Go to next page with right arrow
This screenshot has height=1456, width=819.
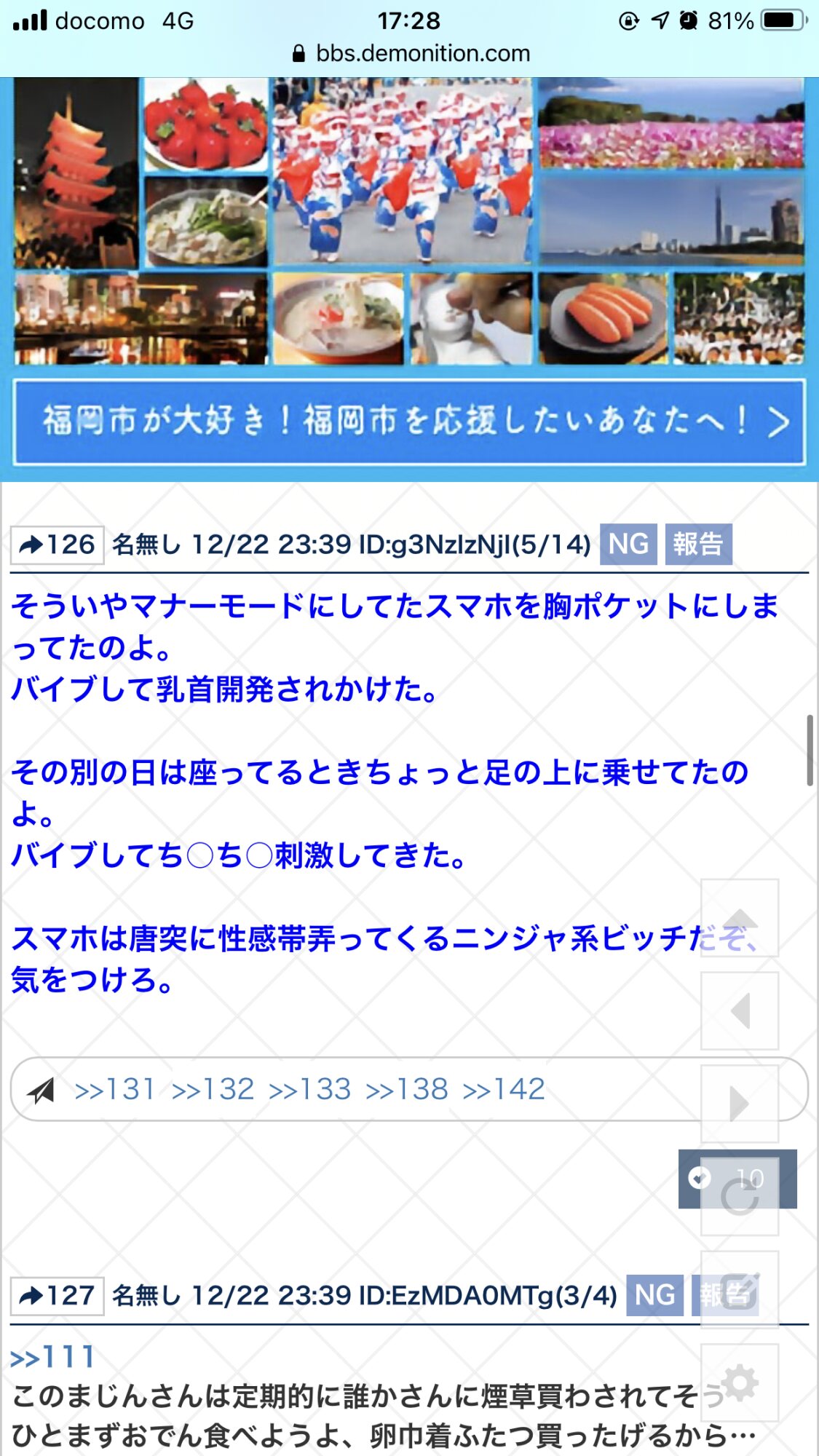point(740,1104)
